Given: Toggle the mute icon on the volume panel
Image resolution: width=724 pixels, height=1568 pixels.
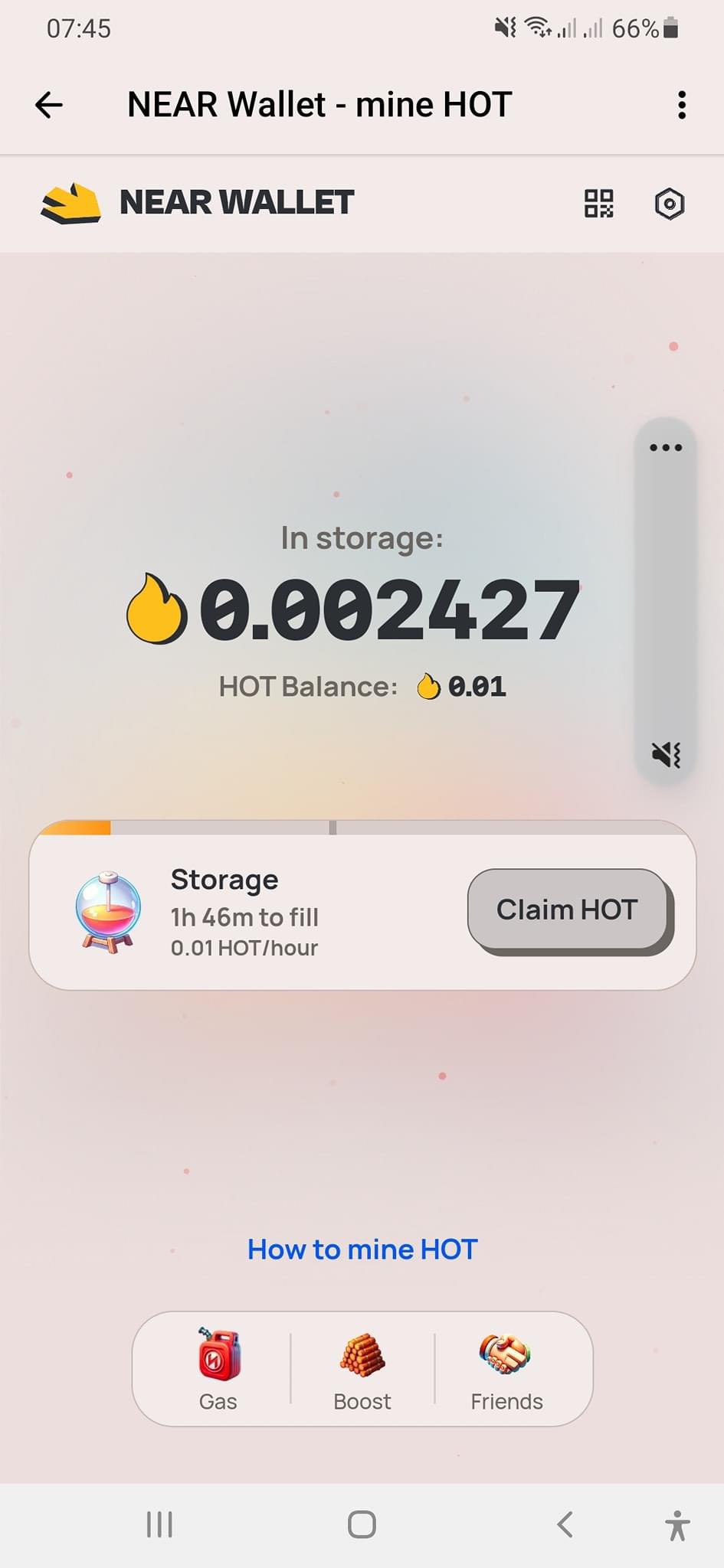Looking at the screenshot, I should pos(666,755).
